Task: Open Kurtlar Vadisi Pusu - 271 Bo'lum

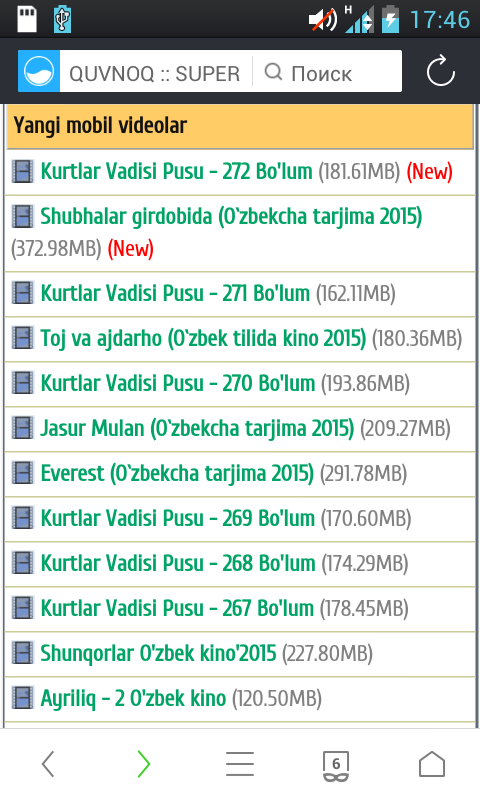Action: [x=175, y=293]
